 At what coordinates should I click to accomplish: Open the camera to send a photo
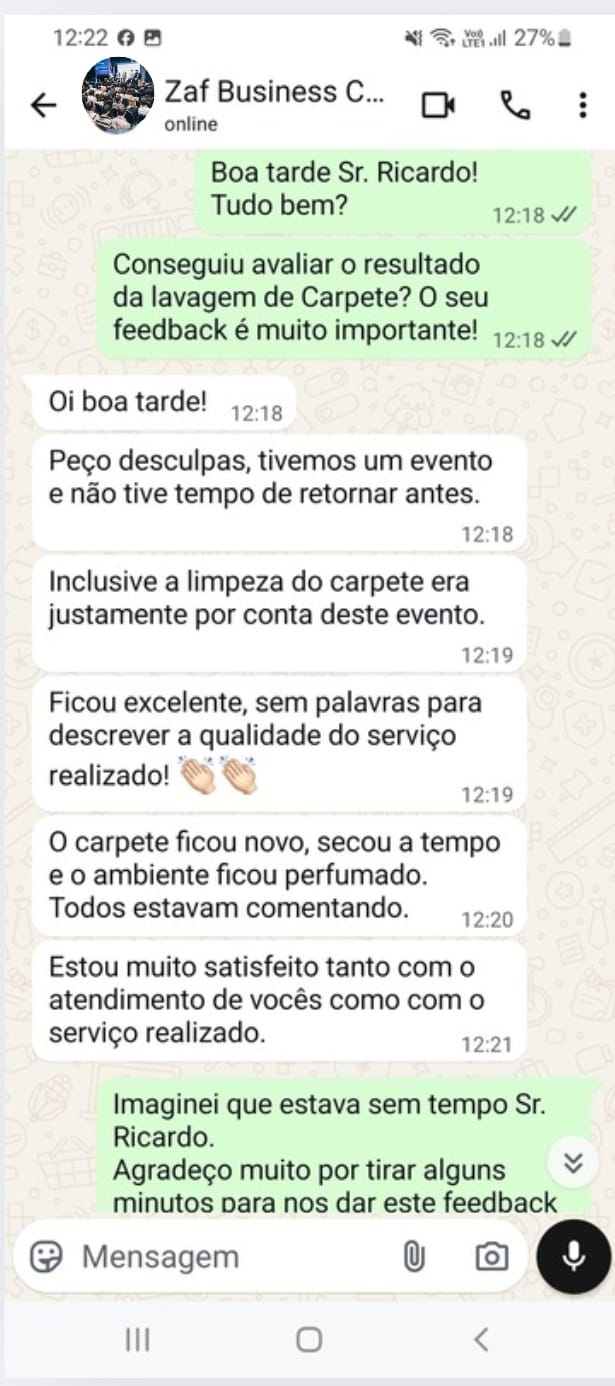tap(491, 1257)
